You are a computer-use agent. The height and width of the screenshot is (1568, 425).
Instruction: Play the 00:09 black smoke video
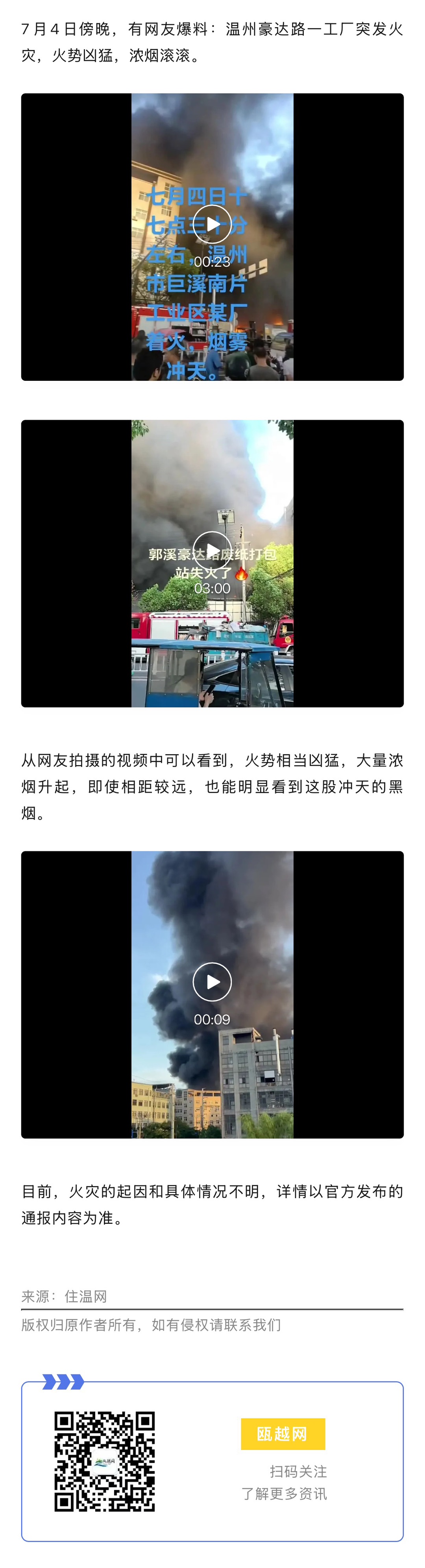pyautogui.click(x=212, y=981)
